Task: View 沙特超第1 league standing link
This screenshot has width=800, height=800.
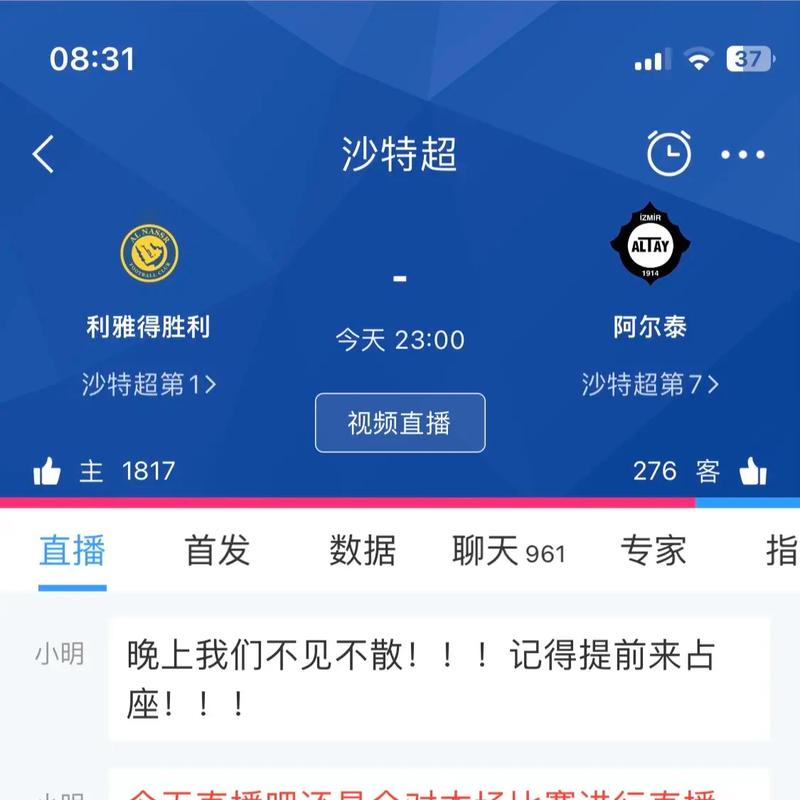Action: pos(149,384)
